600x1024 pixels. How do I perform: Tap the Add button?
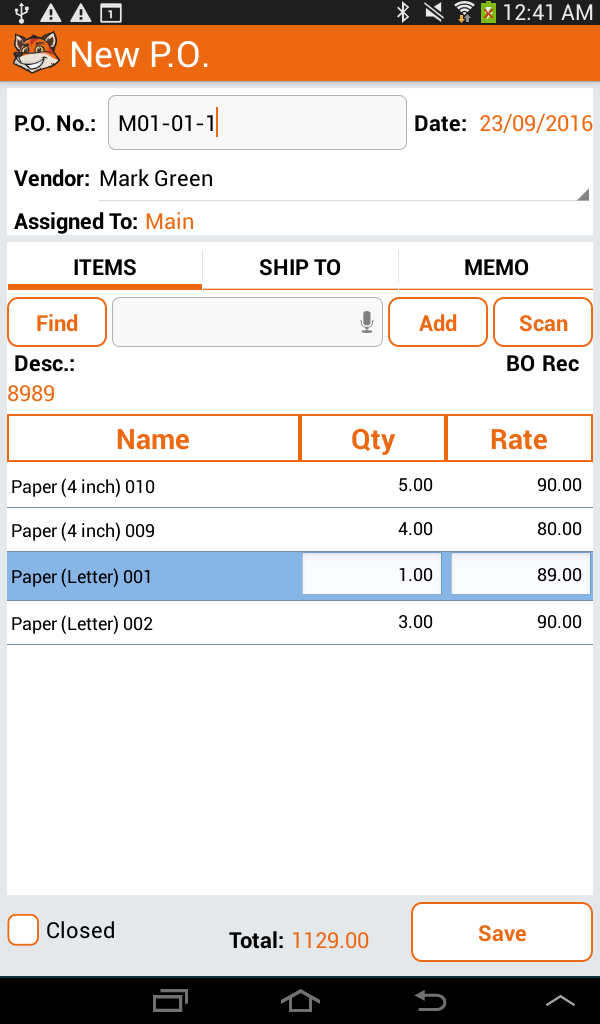(438, 323)
